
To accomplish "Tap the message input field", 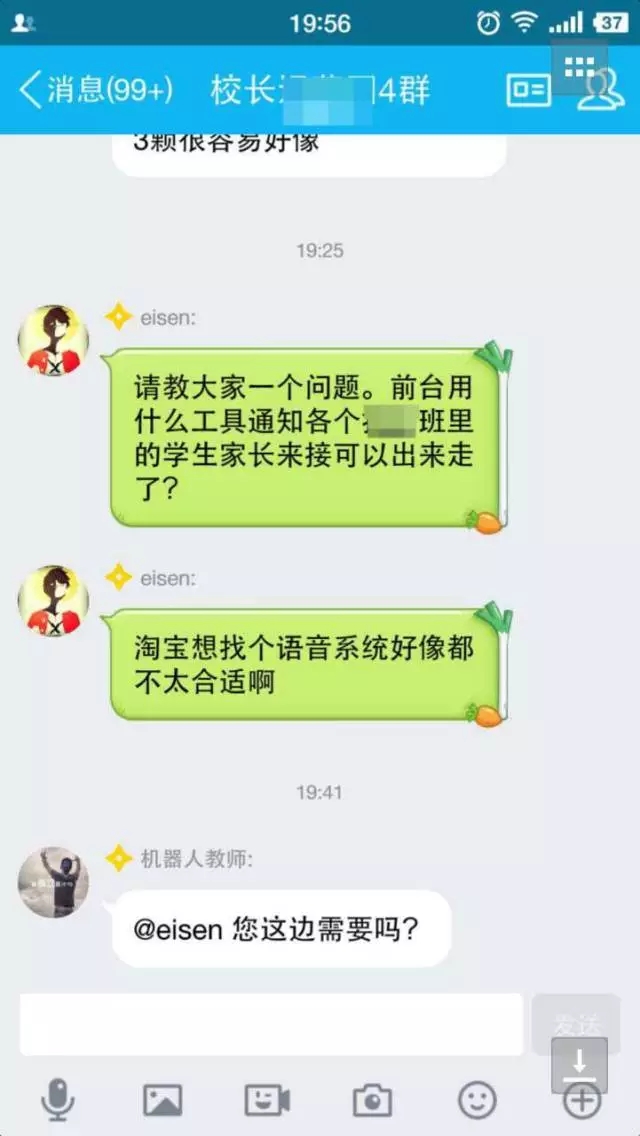I will tap(271, 1024).
